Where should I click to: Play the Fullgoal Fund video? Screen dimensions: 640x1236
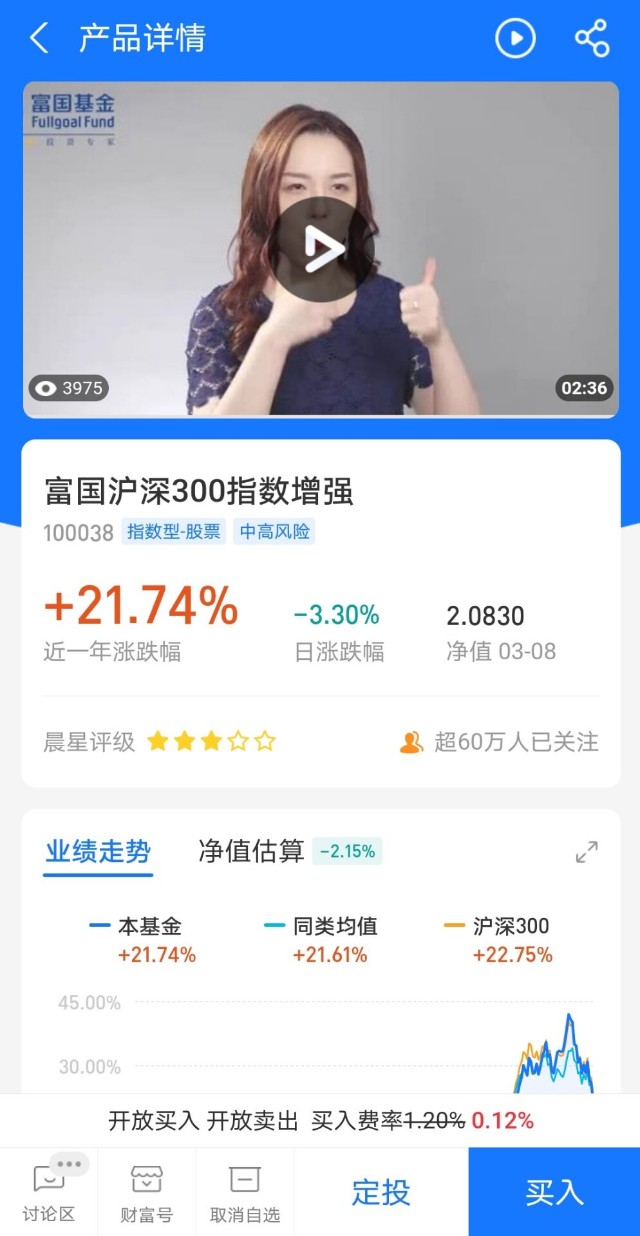(320, 248)
